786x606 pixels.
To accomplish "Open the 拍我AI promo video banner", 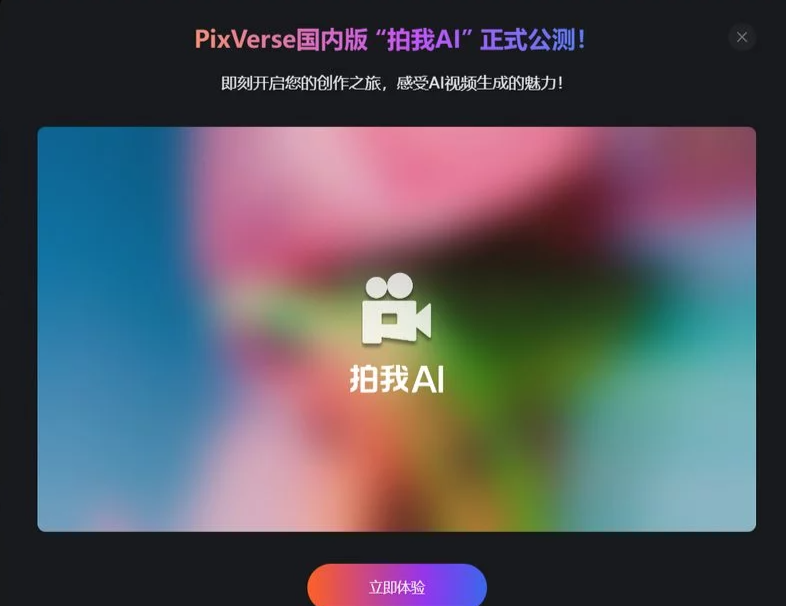I will (397, 330).
